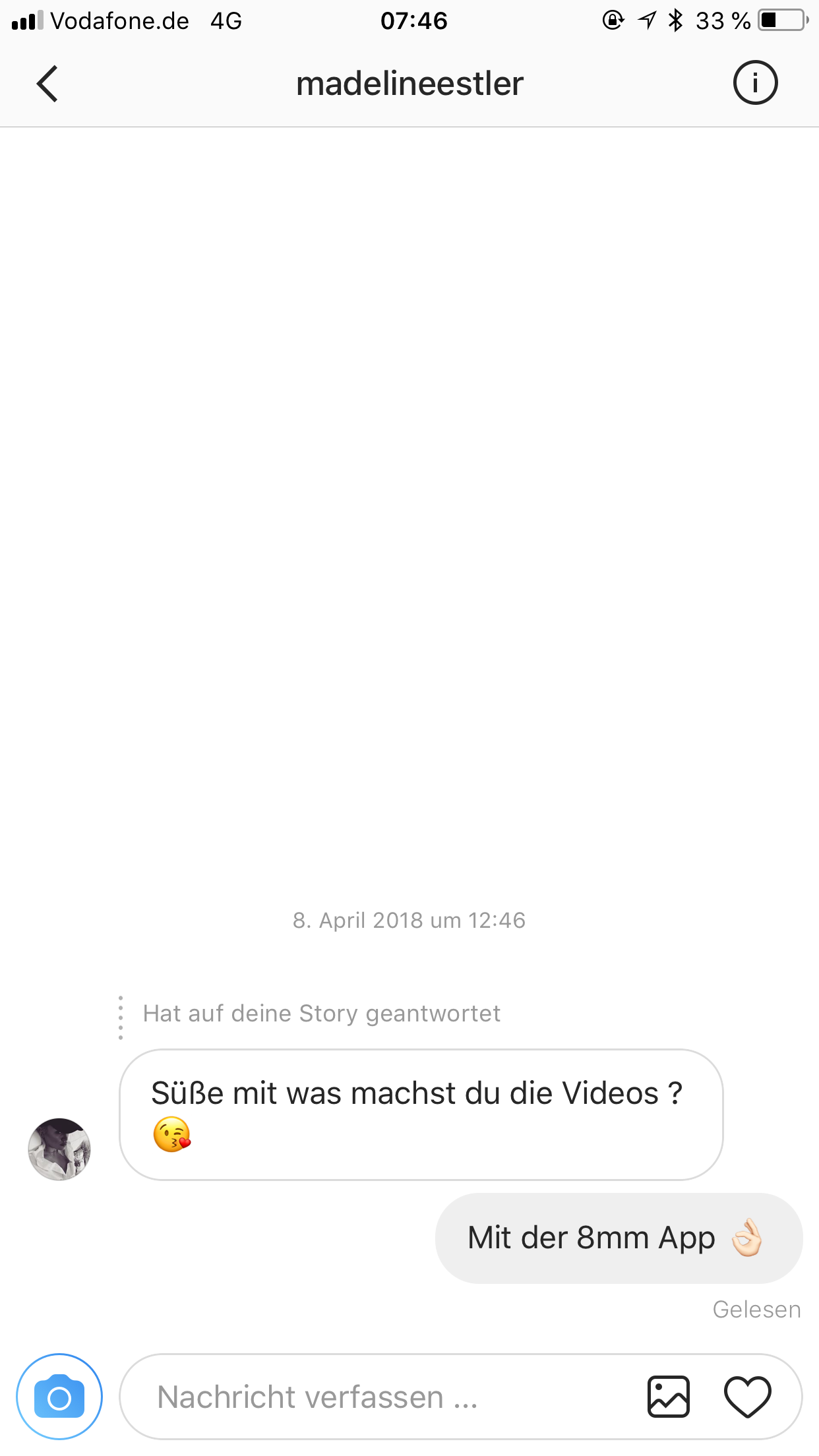This screenshot has width=819, height=1456.
Task: Go back to the message list
Action: pos(47,84)
